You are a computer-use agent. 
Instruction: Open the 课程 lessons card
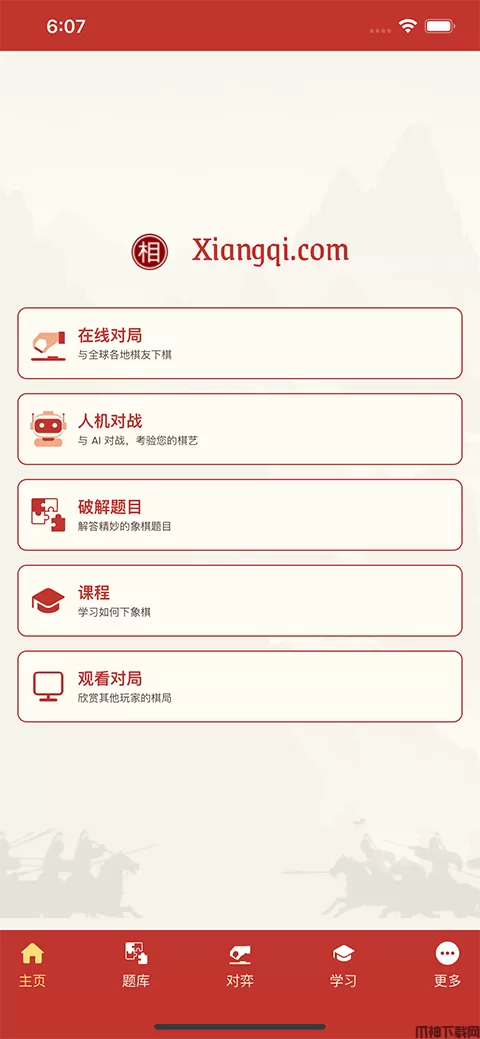pos(240,601)
